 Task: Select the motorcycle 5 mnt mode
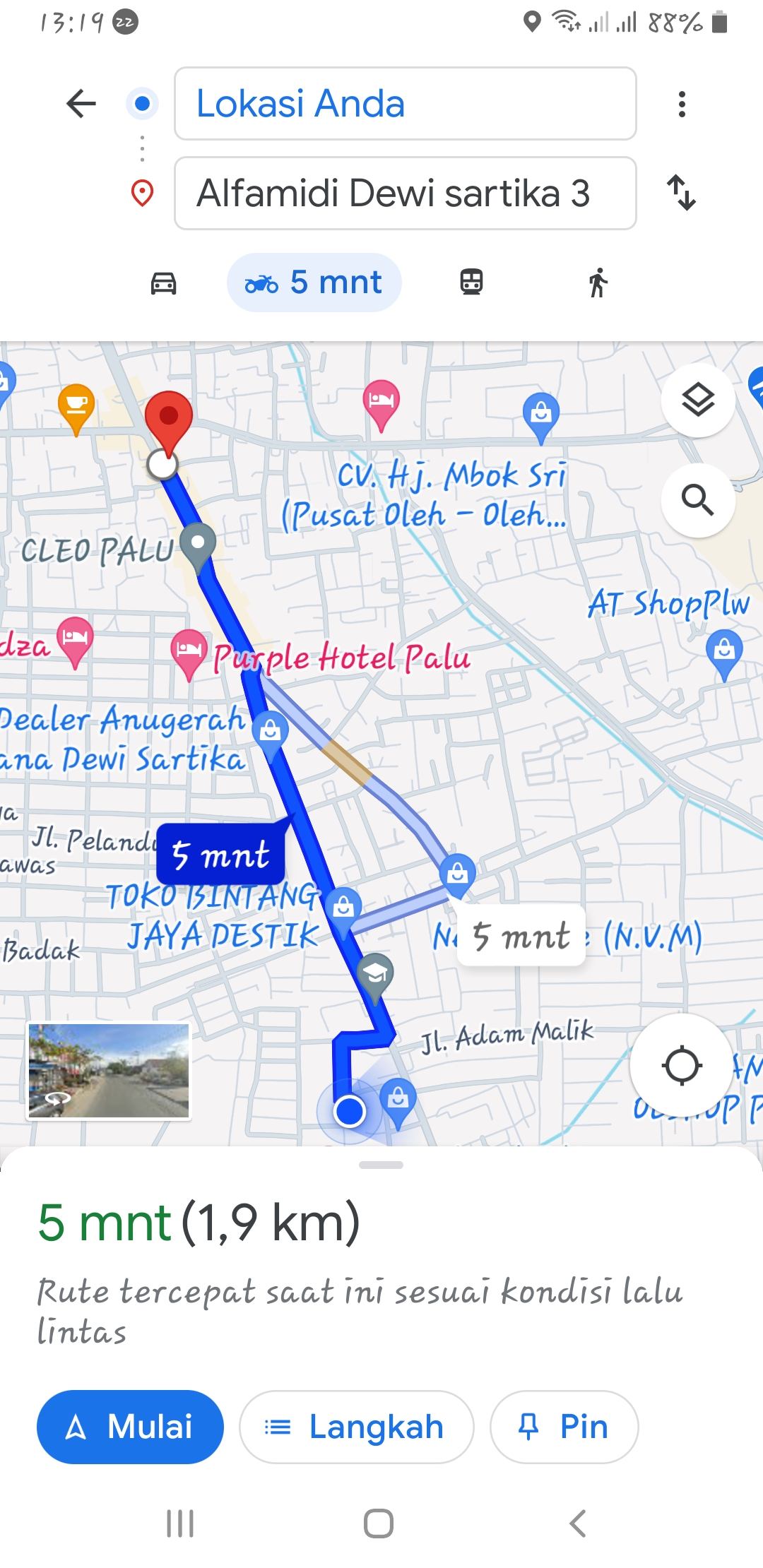[314, 283]
